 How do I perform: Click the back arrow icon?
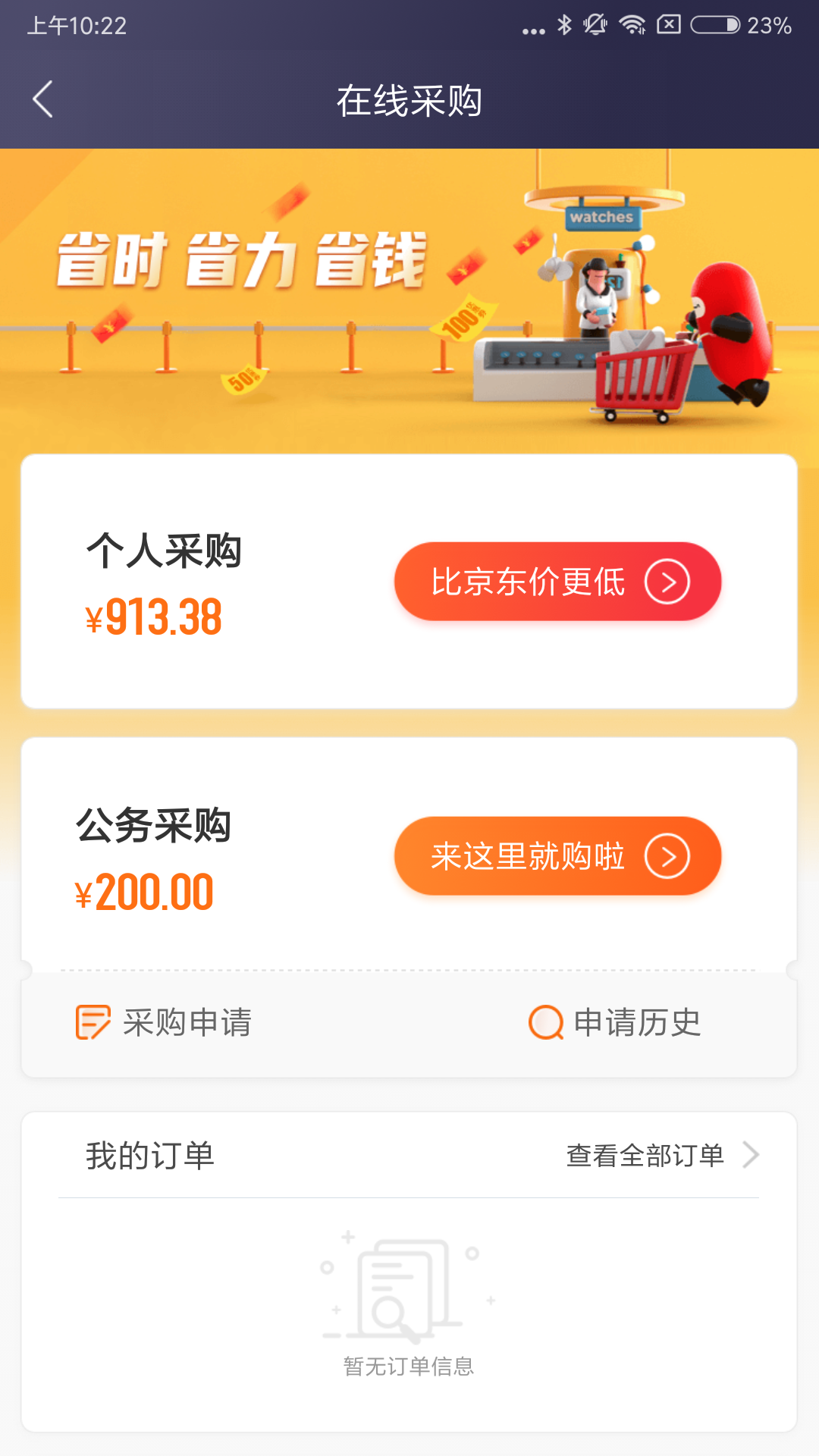point(43,99)
